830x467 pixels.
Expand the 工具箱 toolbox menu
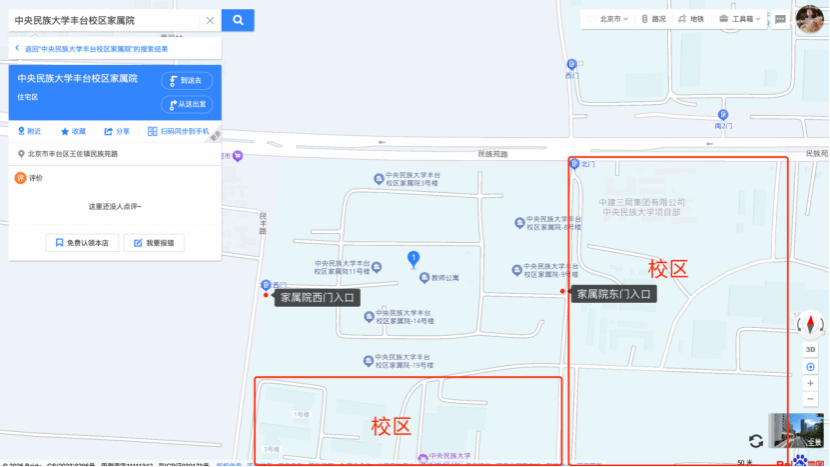click(741, 19)
